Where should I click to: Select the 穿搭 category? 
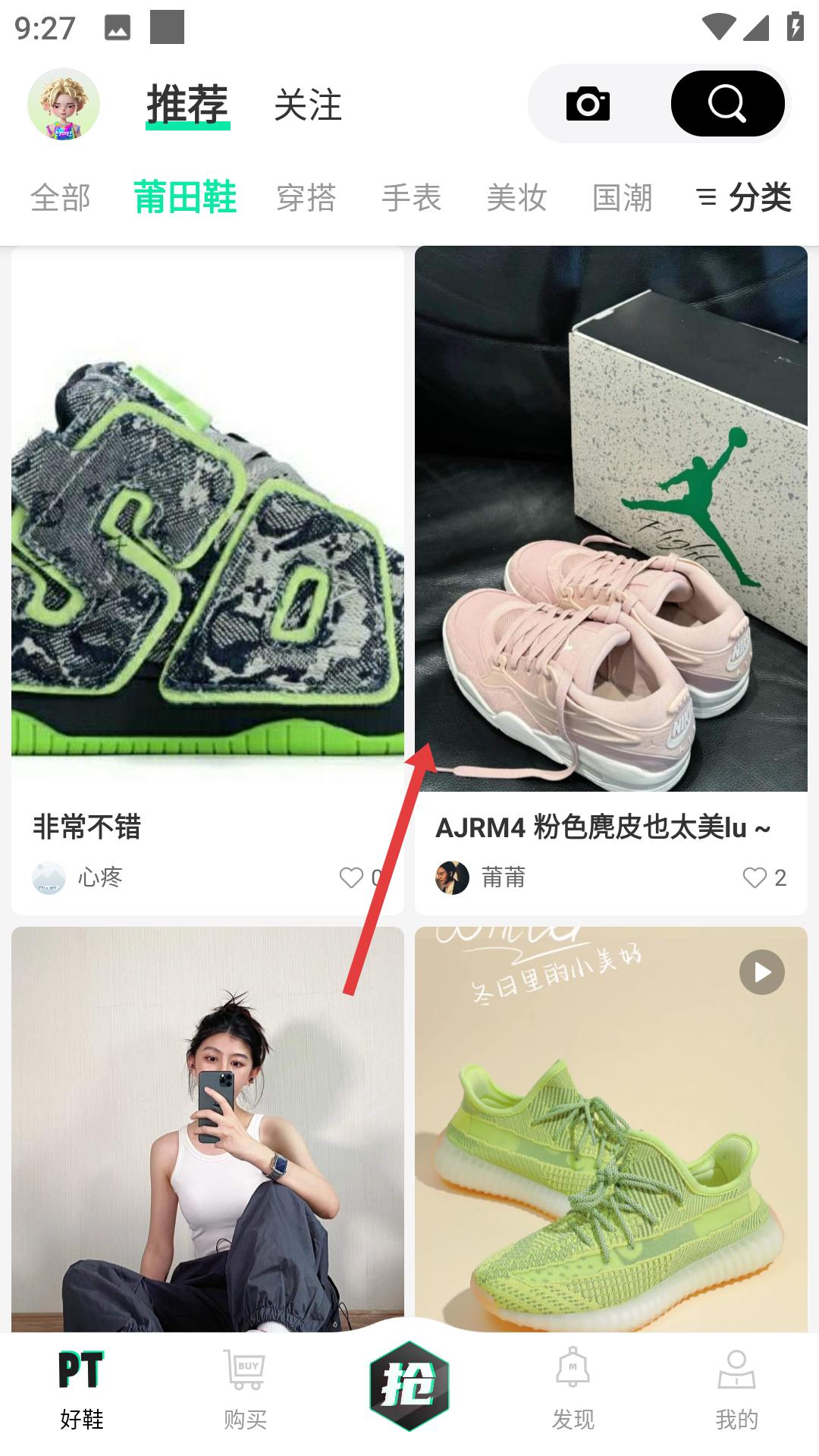(x=306, y=198)
